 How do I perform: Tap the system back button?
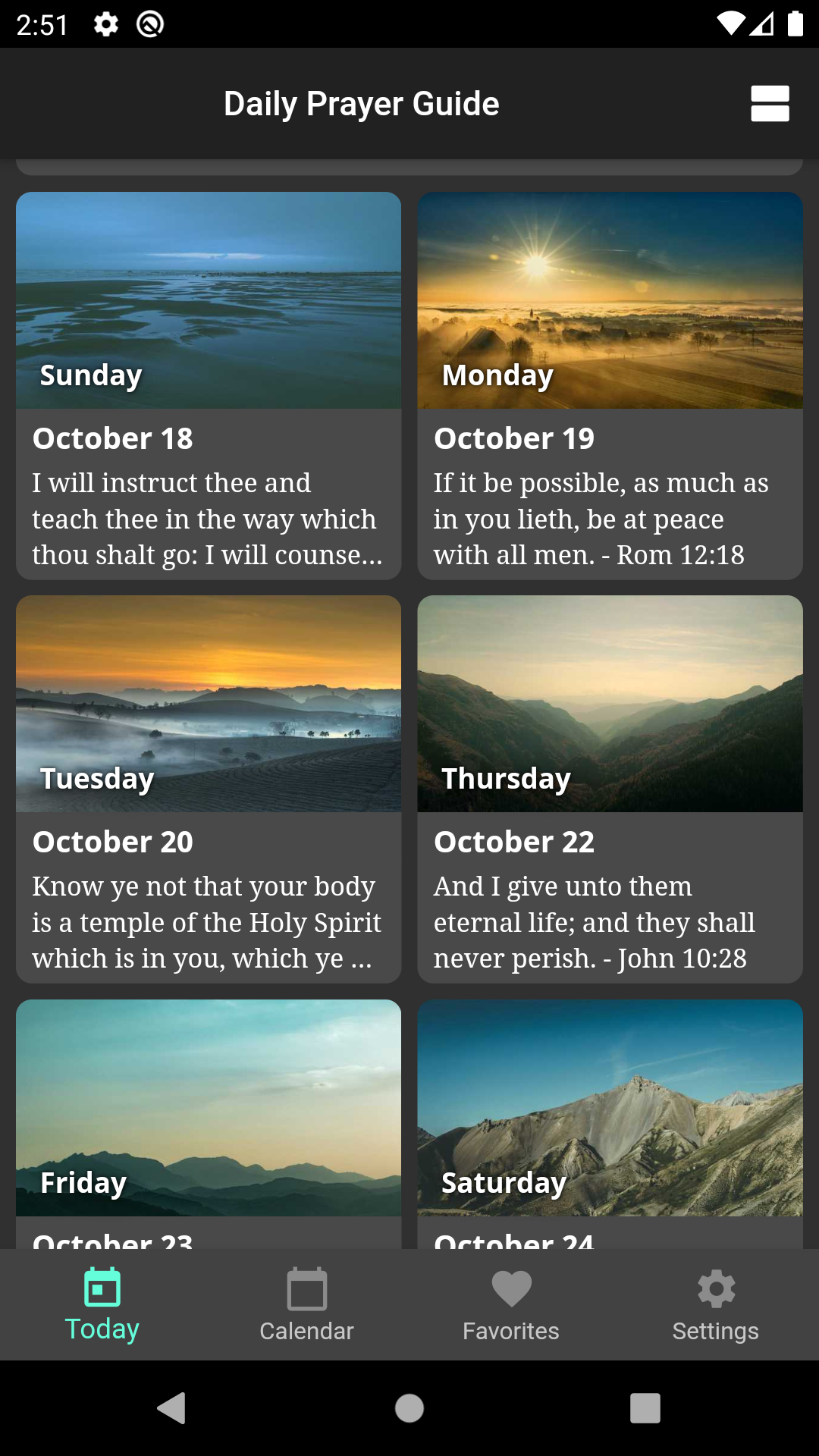pyautogui.click(x=172, y=1408)
